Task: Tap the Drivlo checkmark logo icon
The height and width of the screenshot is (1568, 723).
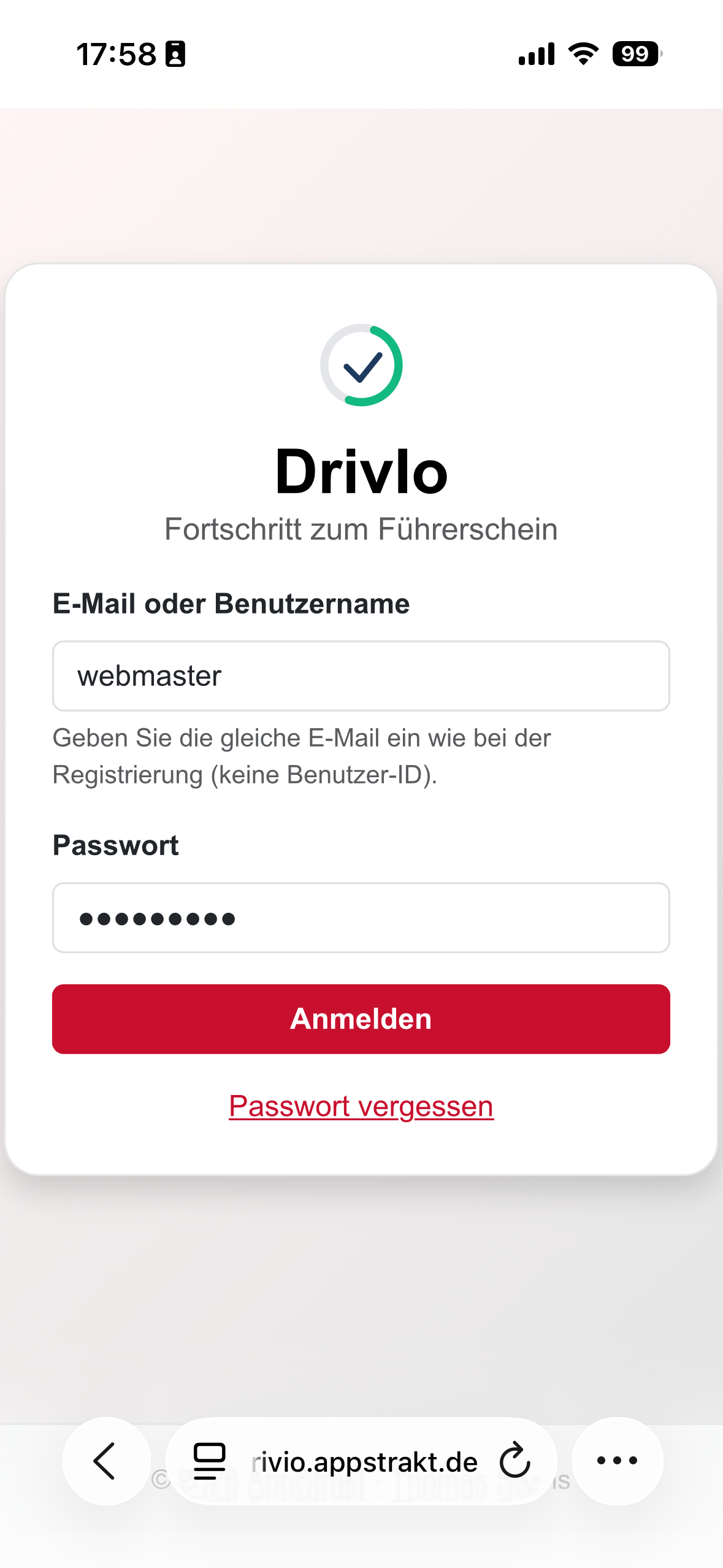Action: pyautogui.click(x=361, y=366)
